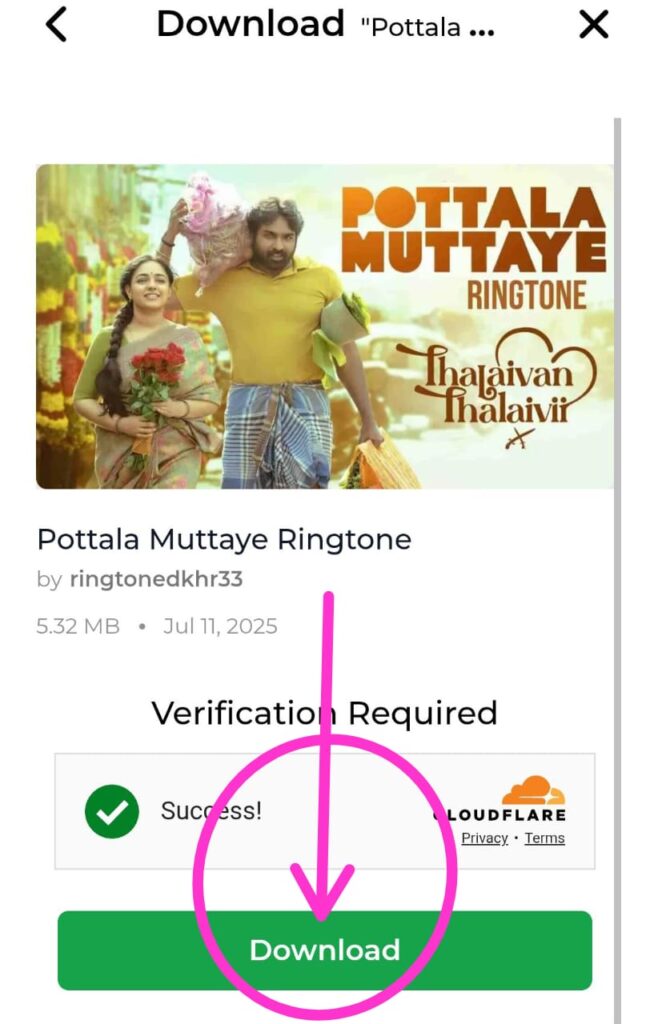Screen dimensions: 650x1024
Task: Open Cloudflare Terms link
Action: [544, 838]
